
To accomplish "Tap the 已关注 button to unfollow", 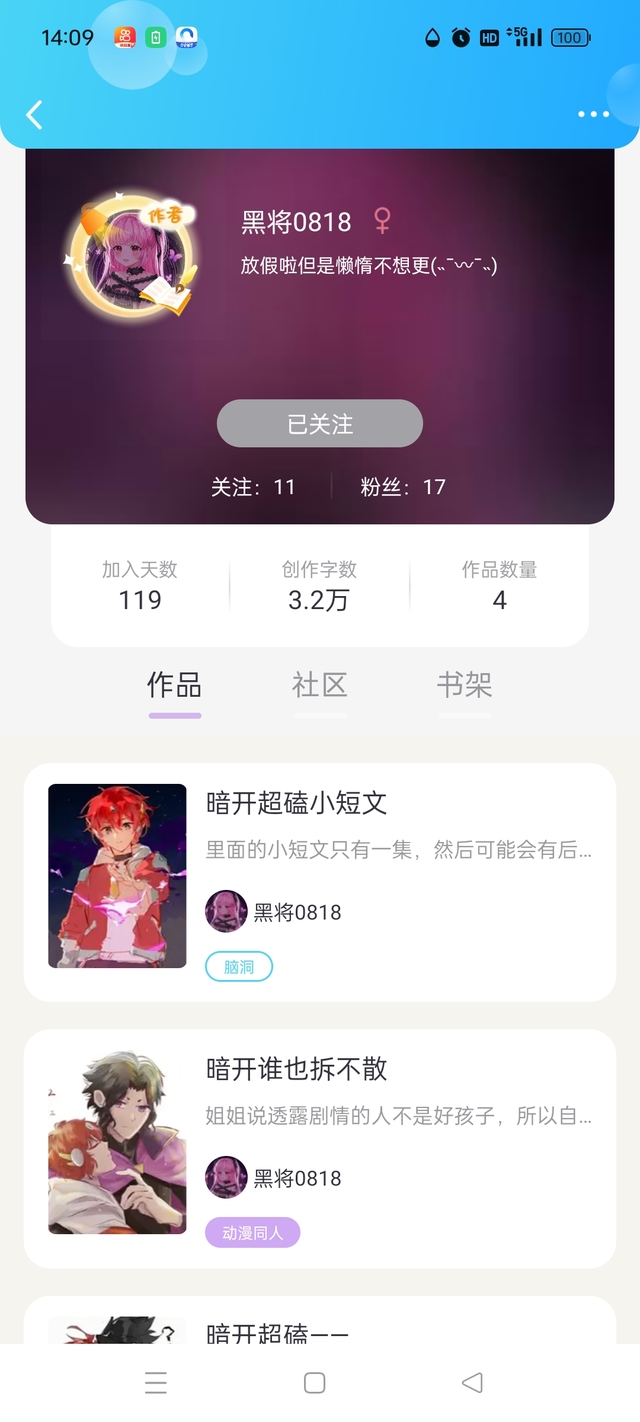I will point(320,423).
